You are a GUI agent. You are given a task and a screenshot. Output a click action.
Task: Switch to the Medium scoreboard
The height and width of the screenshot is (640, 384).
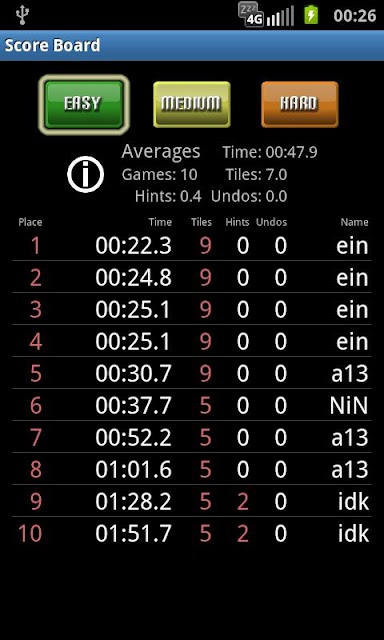192,104
